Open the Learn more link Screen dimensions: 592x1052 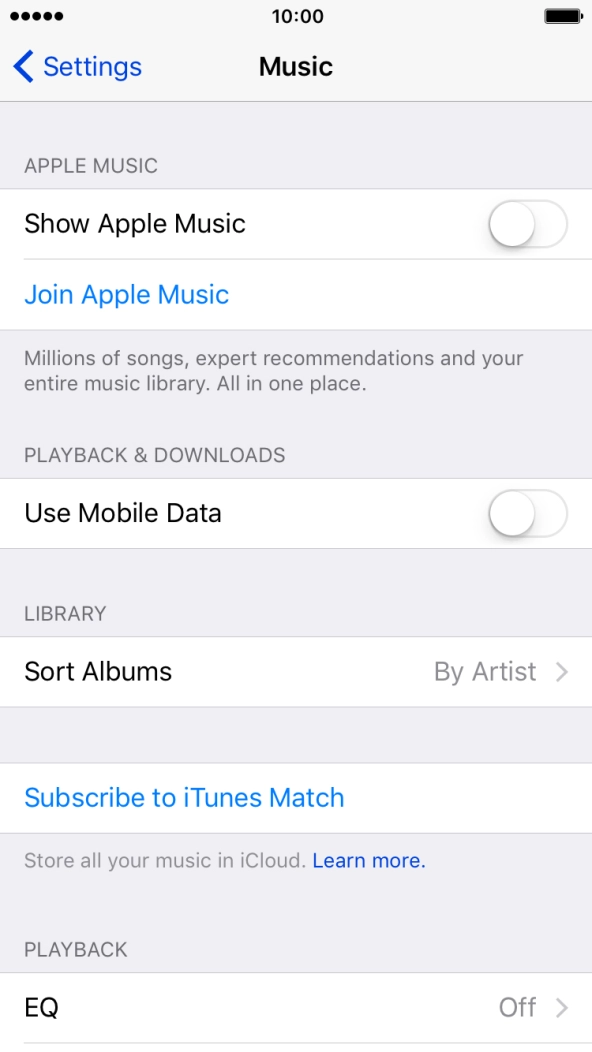click(x=368, y=860)
